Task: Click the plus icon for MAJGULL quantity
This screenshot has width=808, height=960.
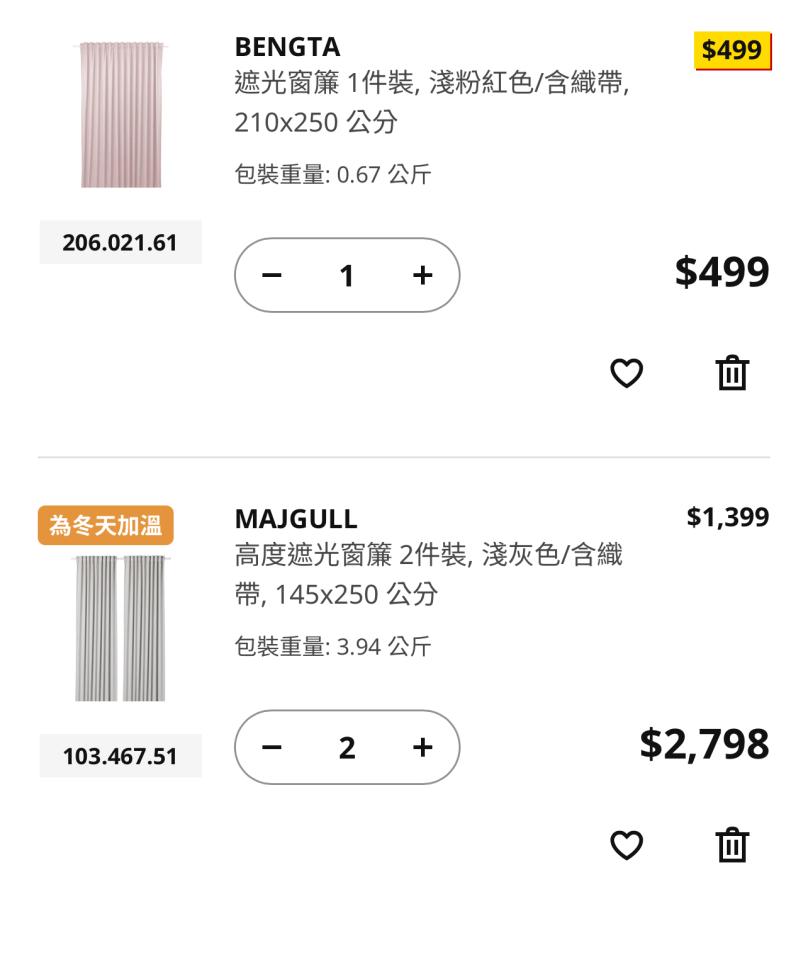Action: point(422,746)
